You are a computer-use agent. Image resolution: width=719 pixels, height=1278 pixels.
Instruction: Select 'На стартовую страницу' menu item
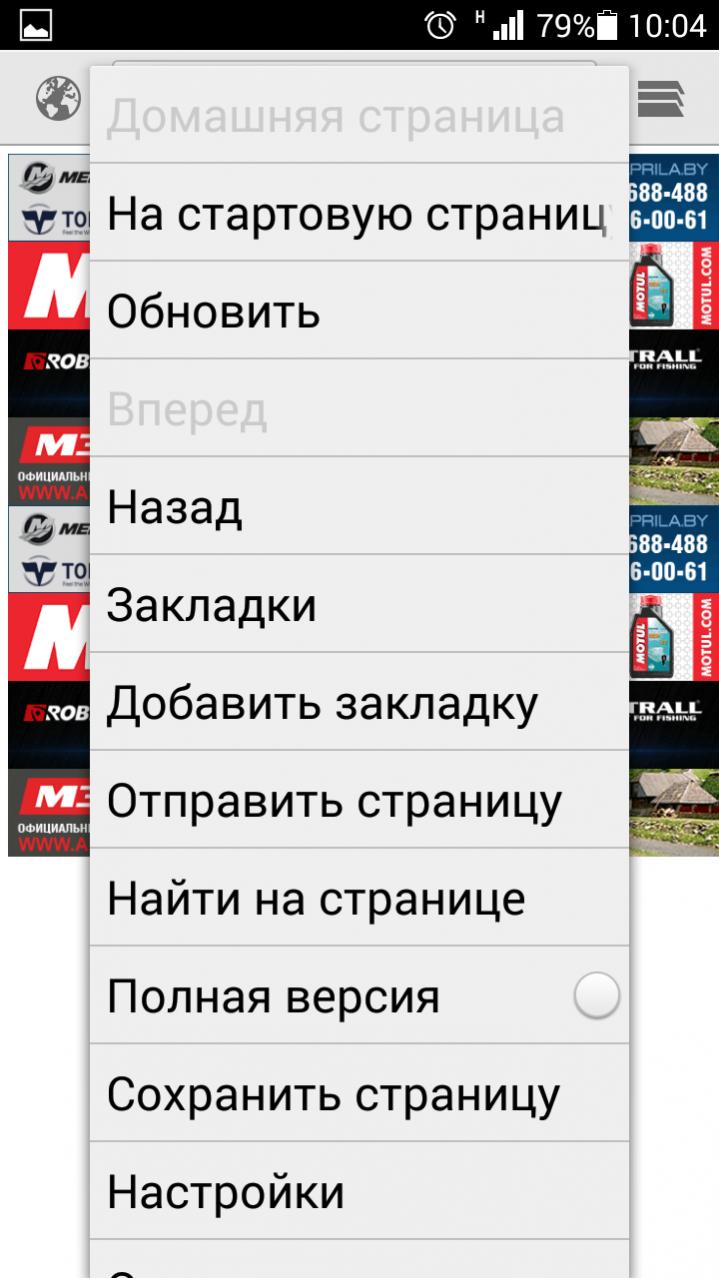pos(358,213)
